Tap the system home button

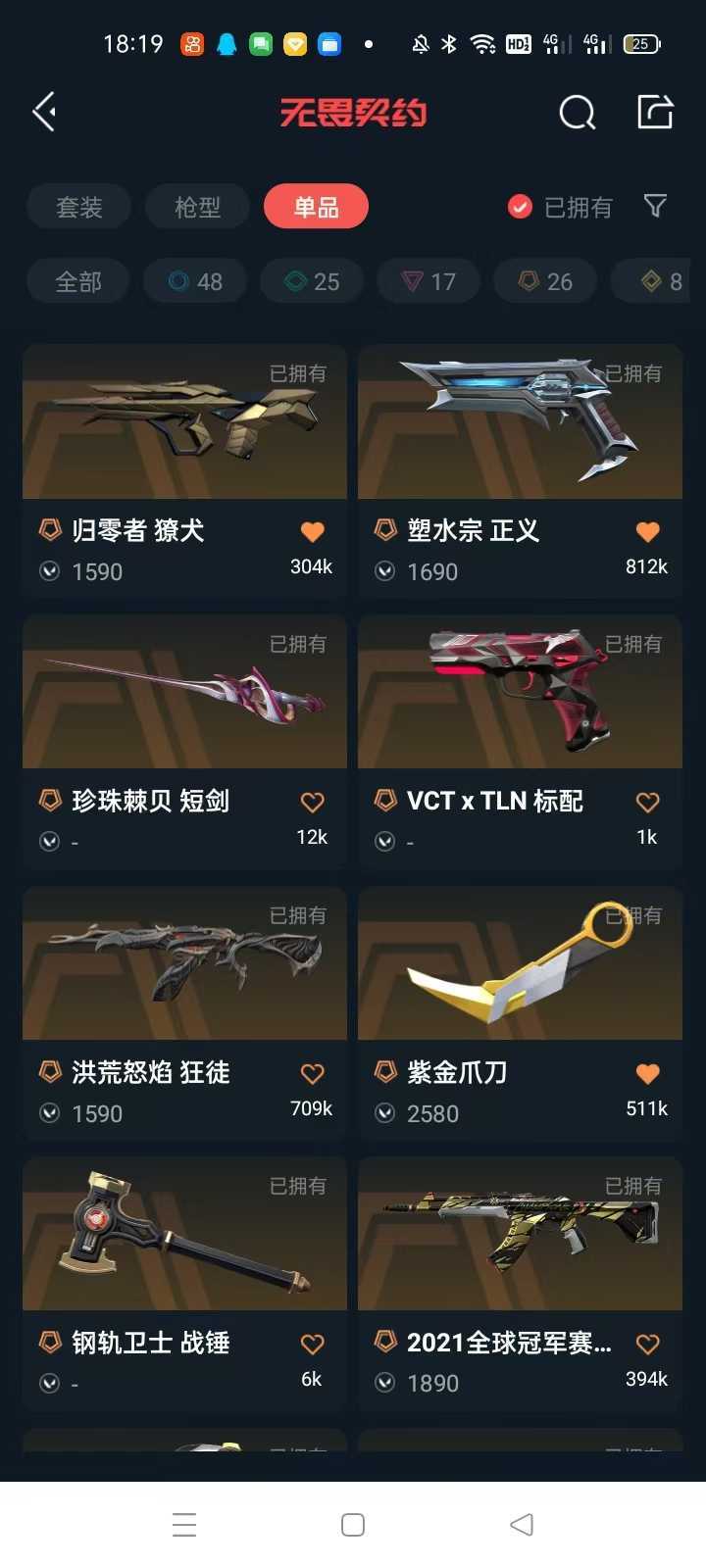353,1525
